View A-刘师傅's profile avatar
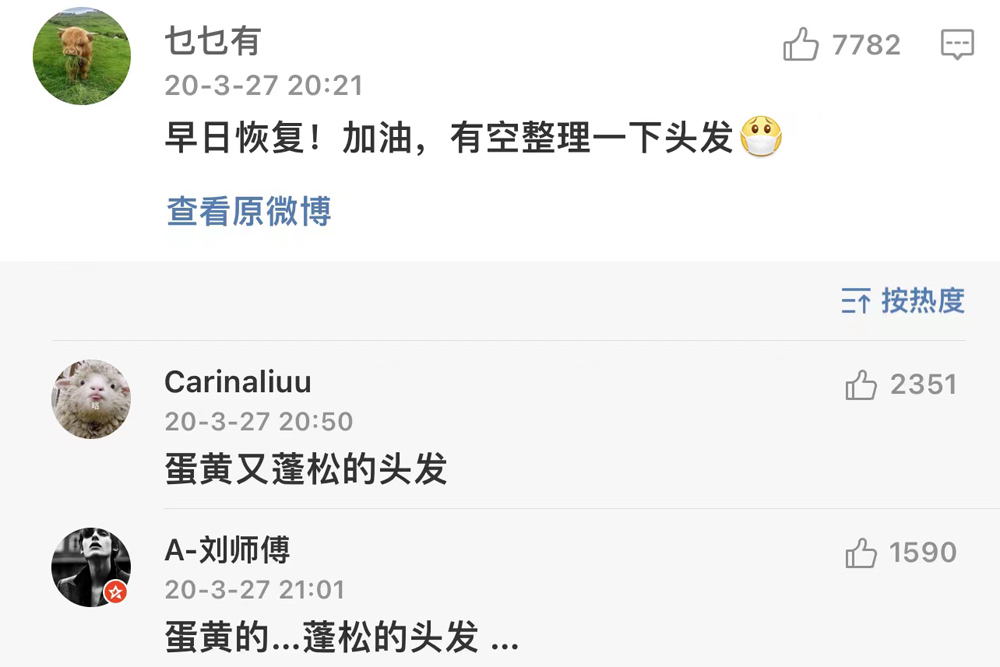Image resolution: width=1000 pixels, height=667 pixels. point(91,567)
